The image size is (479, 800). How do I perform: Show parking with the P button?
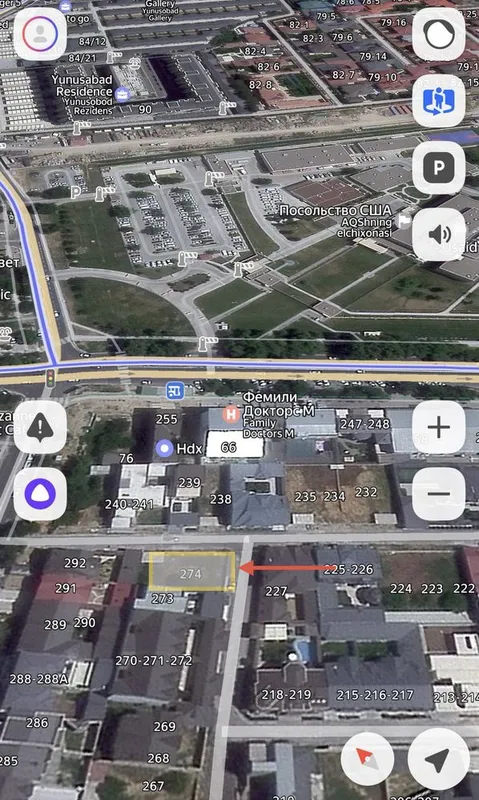(x=439, y=167)
